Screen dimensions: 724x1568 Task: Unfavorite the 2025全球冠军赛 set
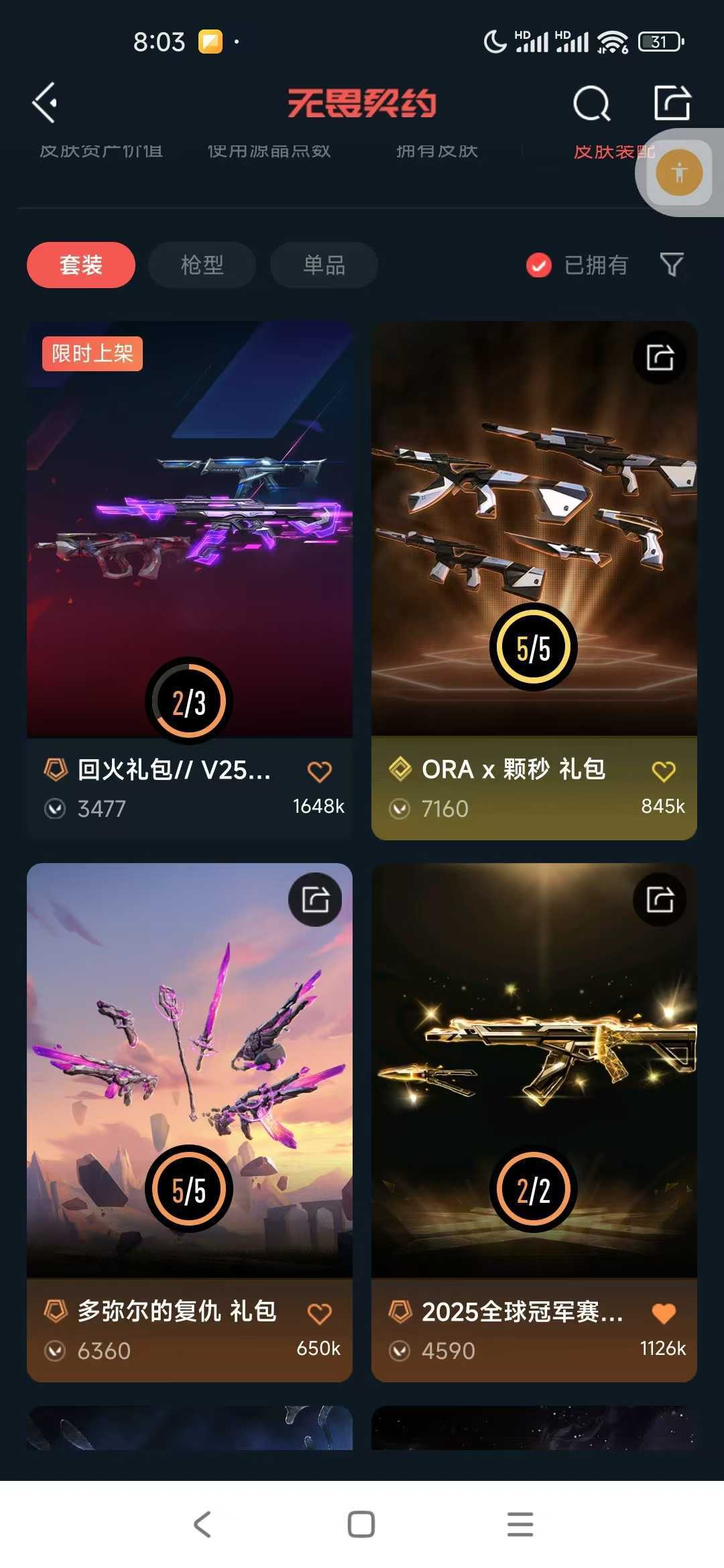[x=664, y=1314]
